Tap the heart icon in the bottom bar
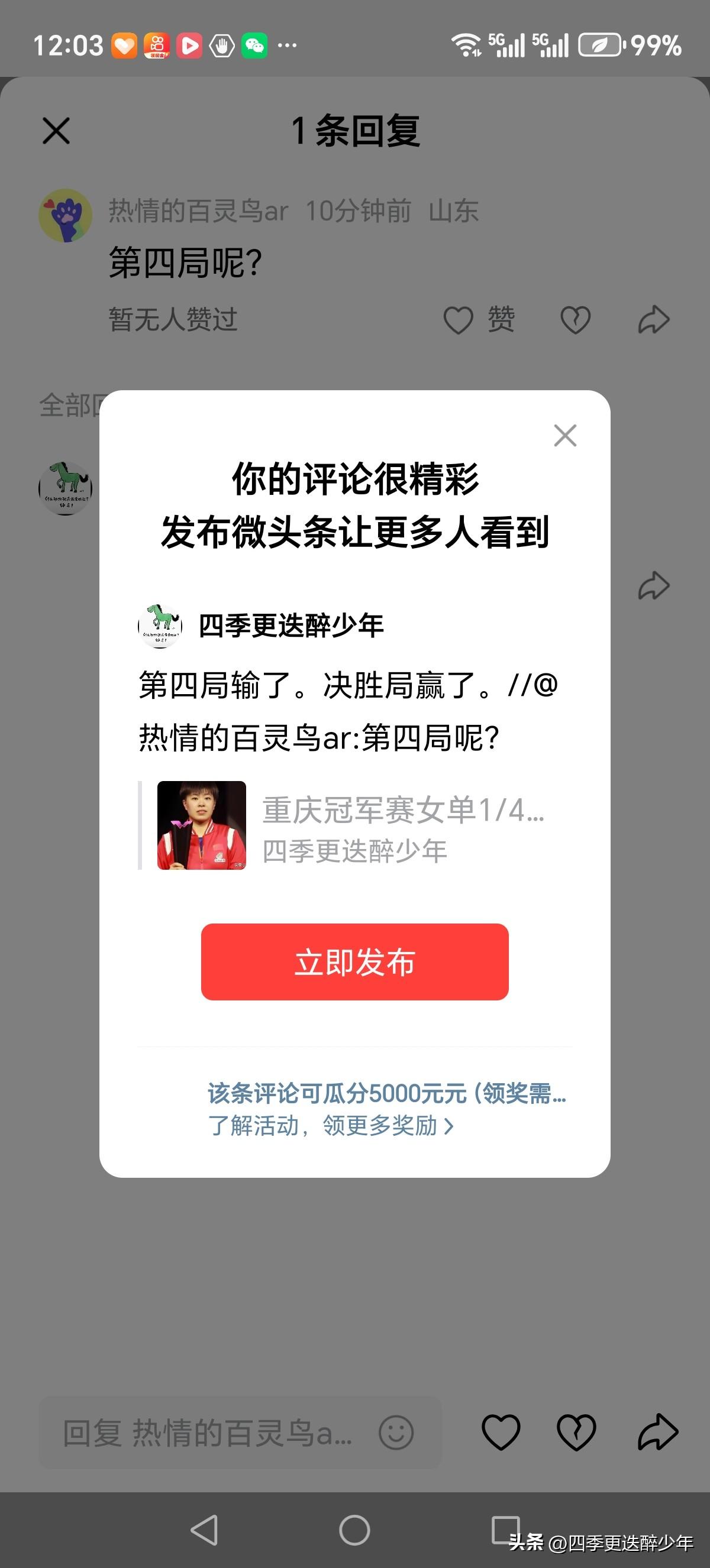Screen dimensions: 710x1568 [x=500, y=1433]
